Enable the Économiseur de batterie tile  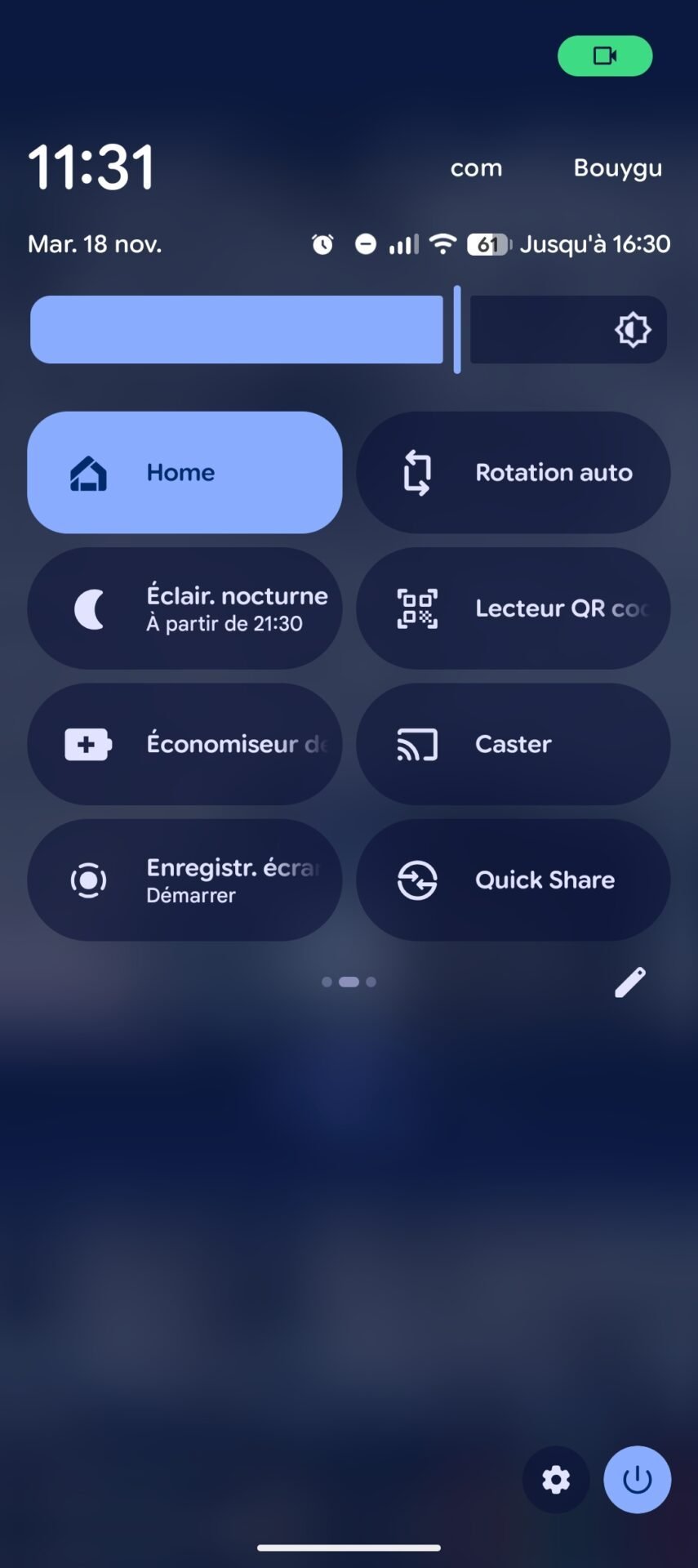click(185, 744)
